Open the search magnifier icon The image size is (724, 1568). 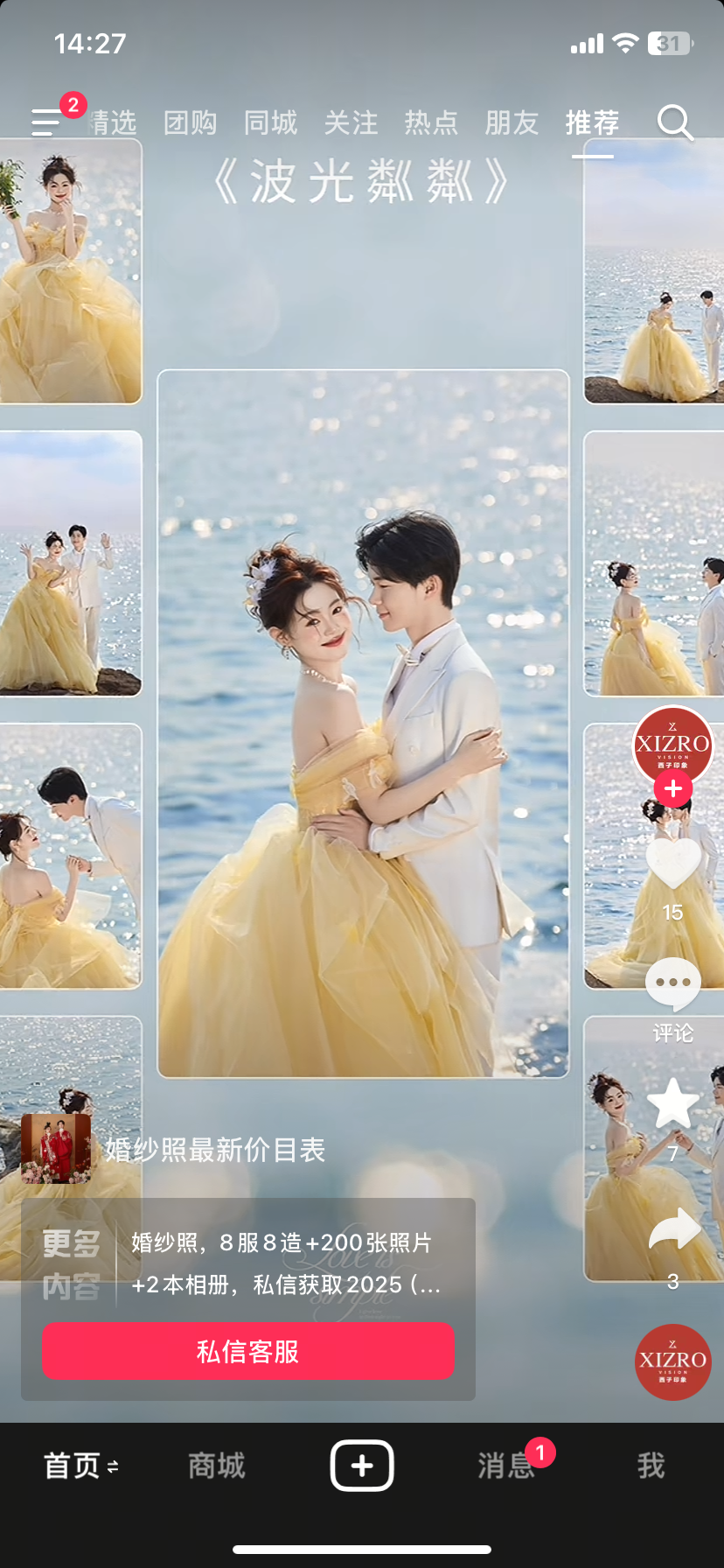tap(675, 122)
